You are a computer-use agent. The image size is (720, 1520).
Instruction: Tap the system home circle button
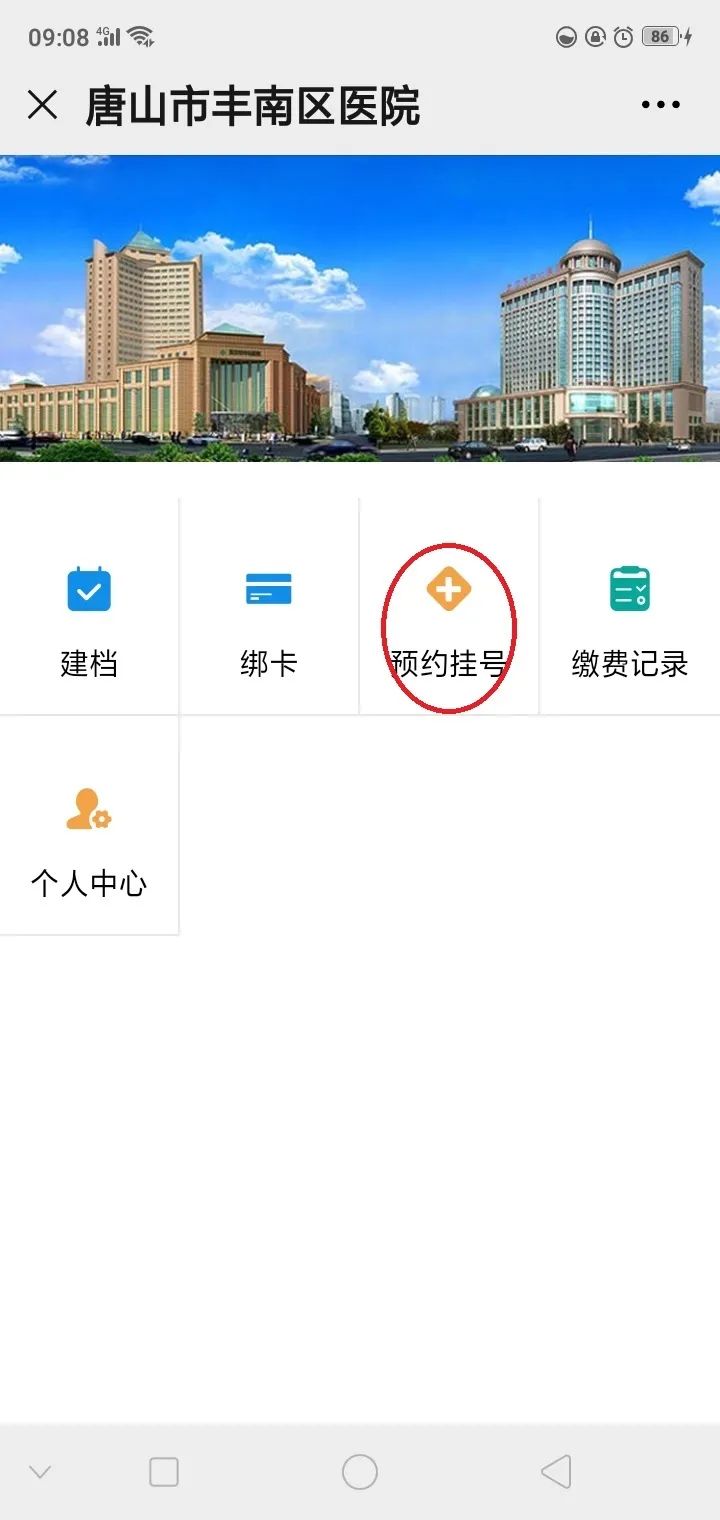point(360,1471)
